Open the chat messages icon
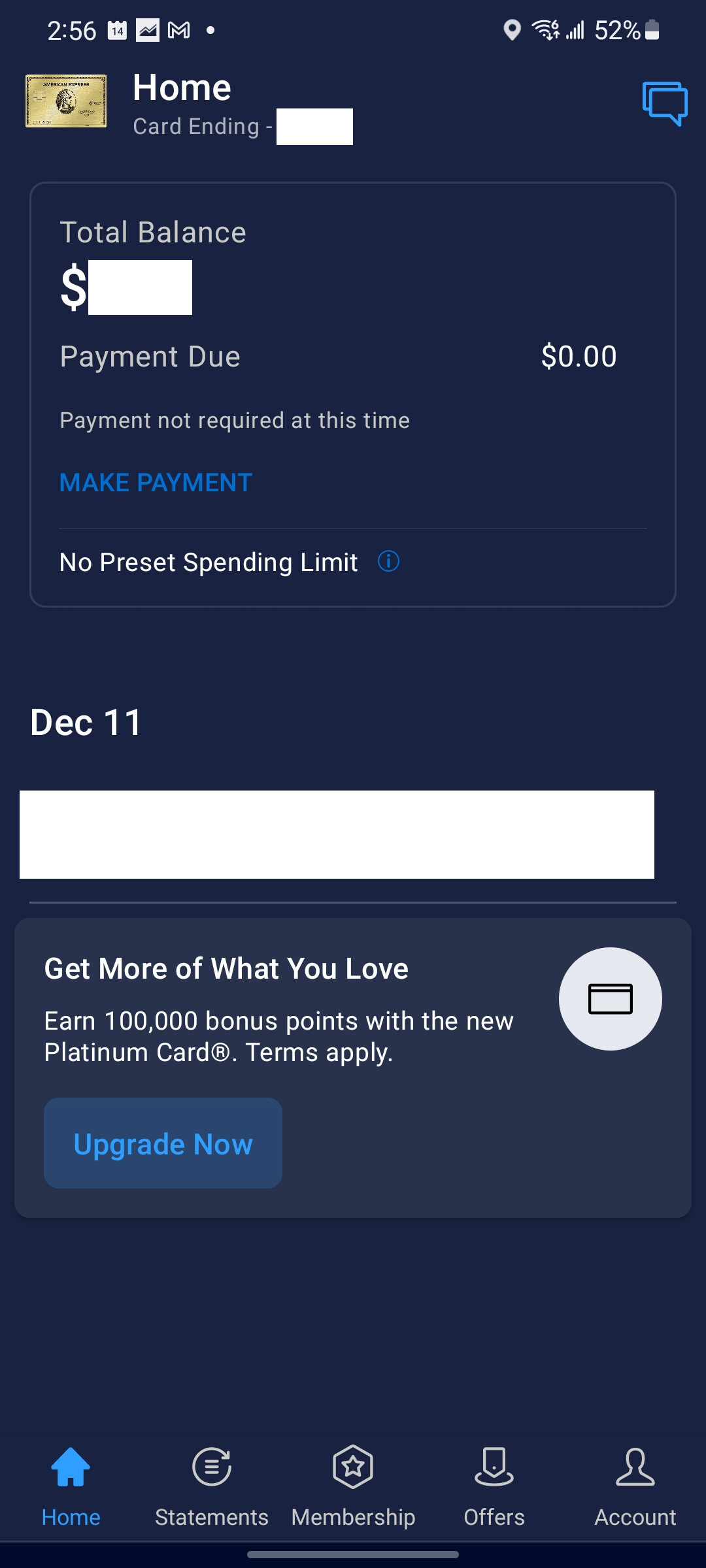The image size is (706, 1568). click(664, 103)
